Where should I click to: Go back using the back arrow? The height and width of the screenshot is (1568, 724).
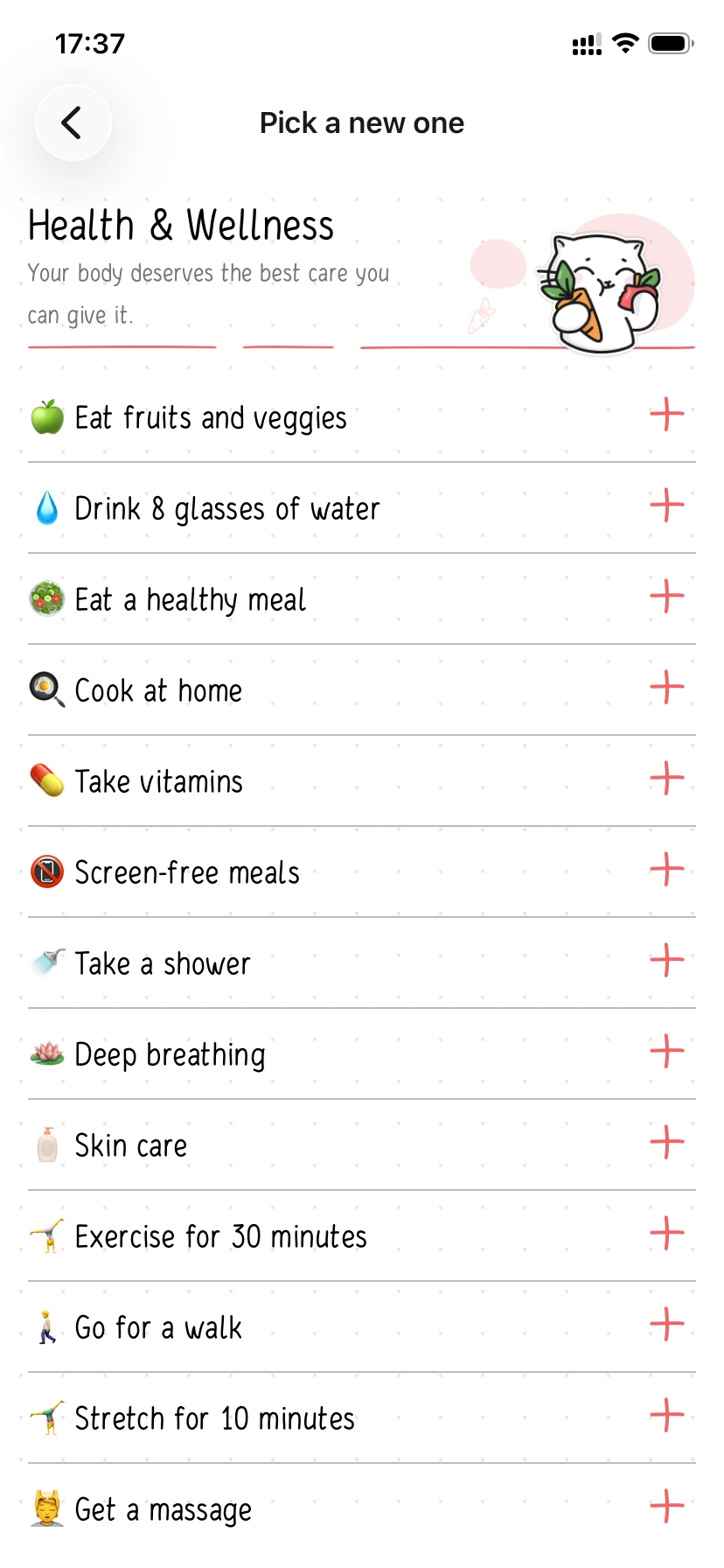click(x=73, y=122)
